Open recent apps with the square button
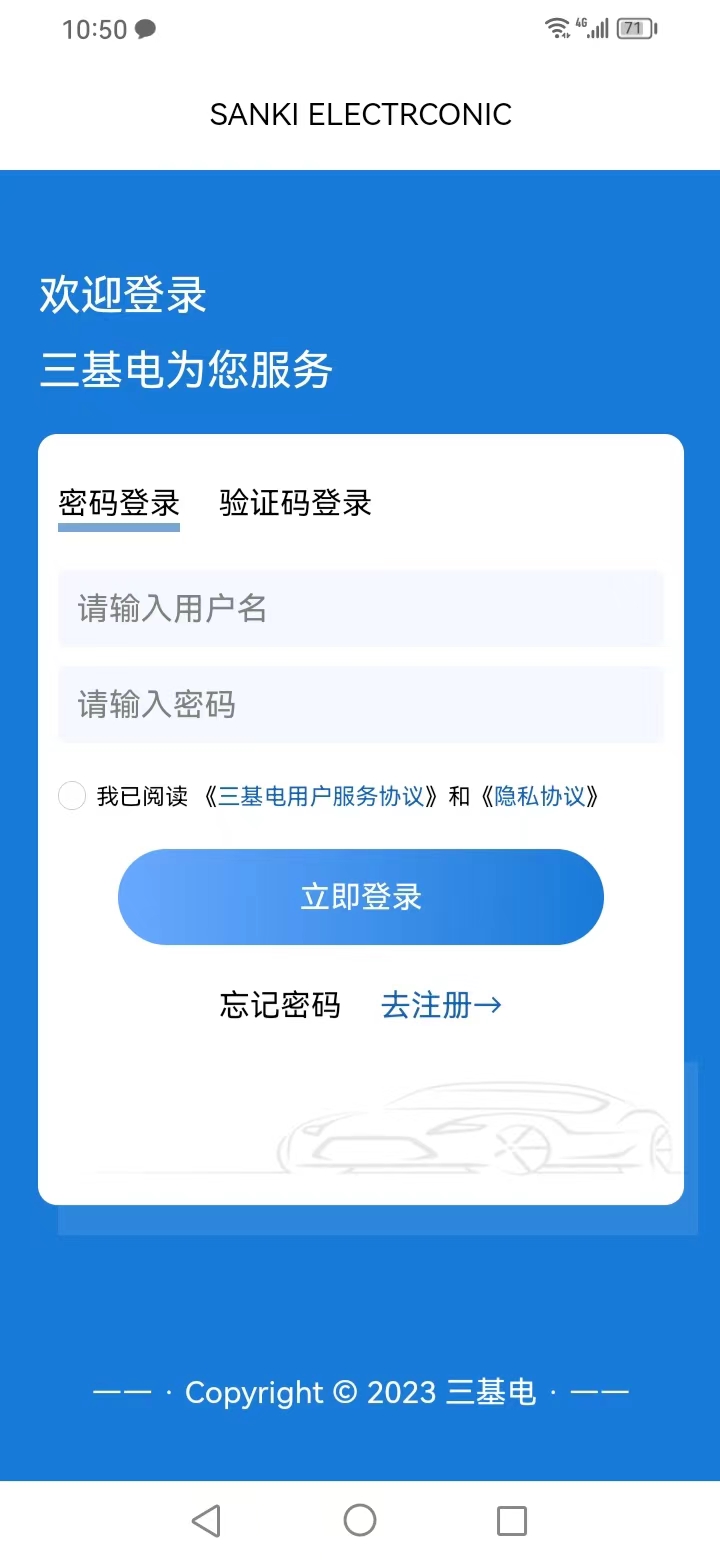The height and width of the screenshot is (1560, 720). click(x=511, y=1519)
